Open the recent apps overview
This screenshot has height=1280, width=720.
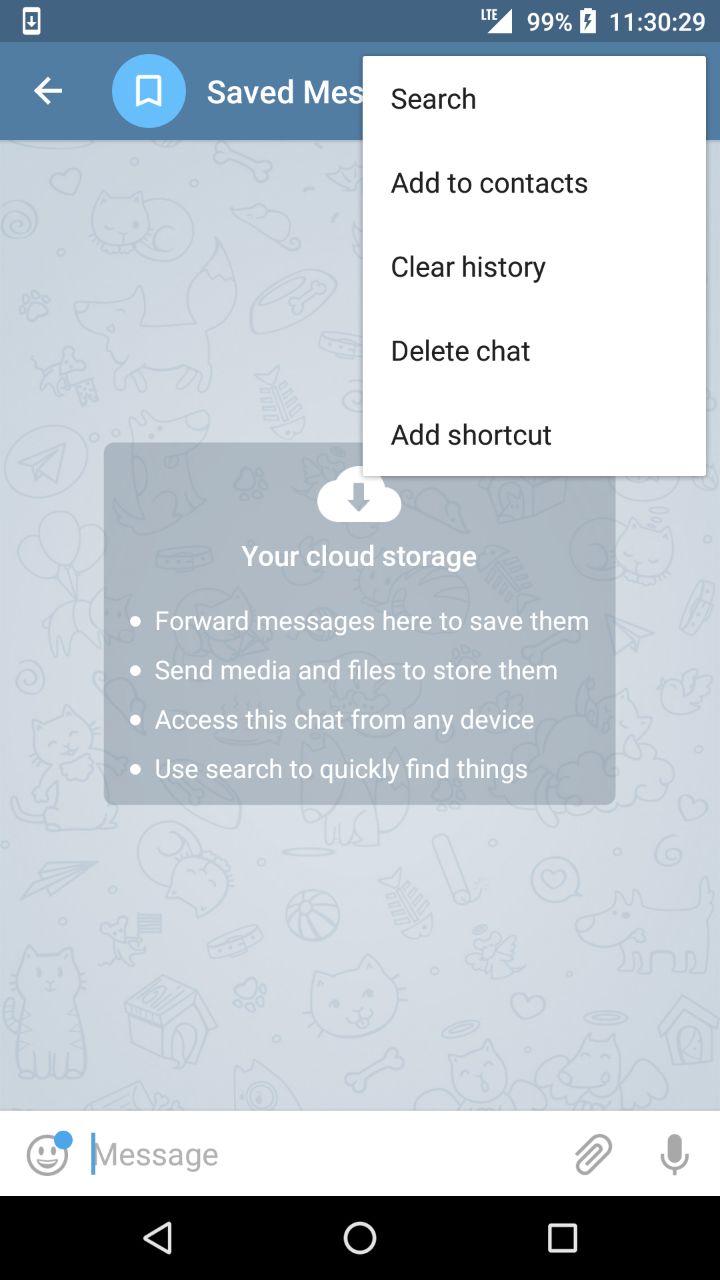pos(562,1238)
